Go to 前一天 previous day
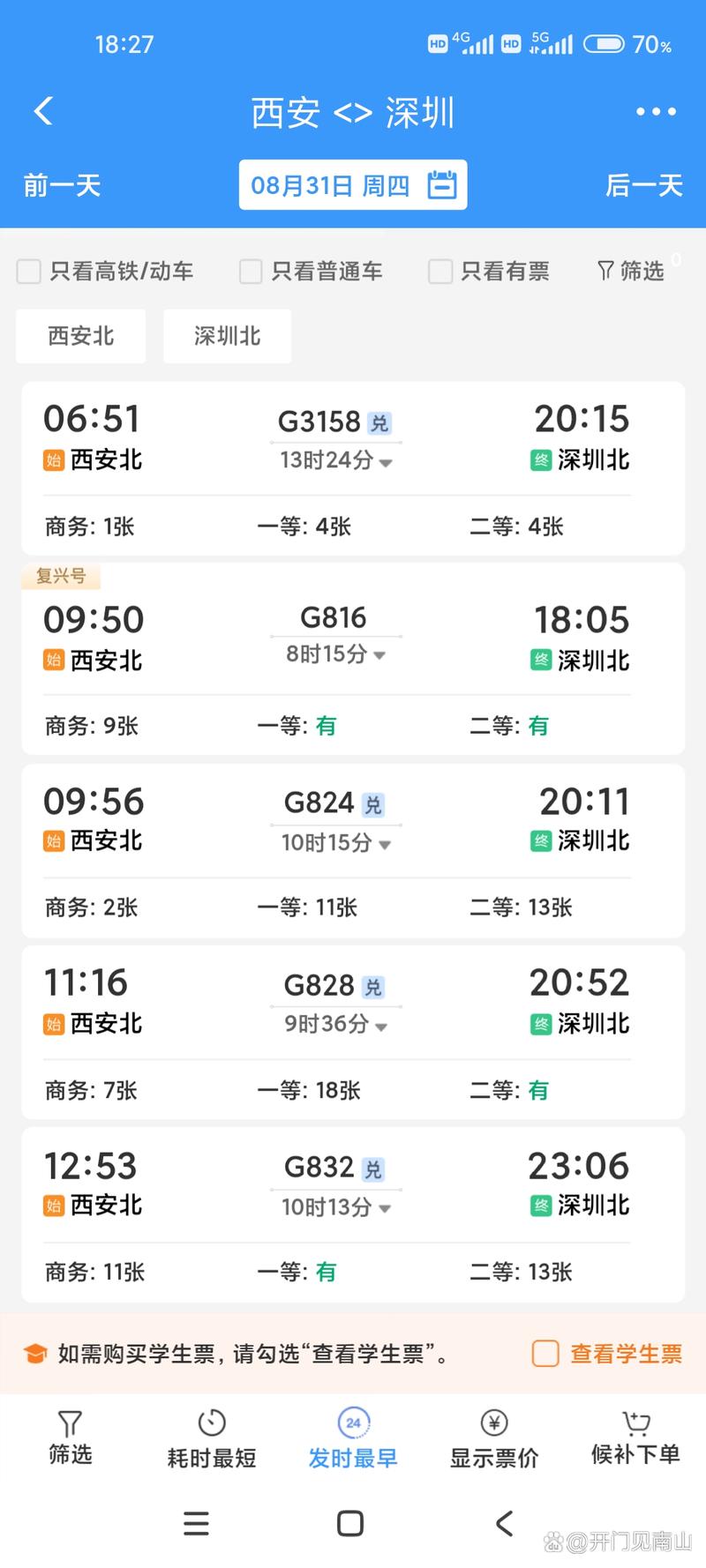This screenshot has width=706, height=1568. pos(60,184)
